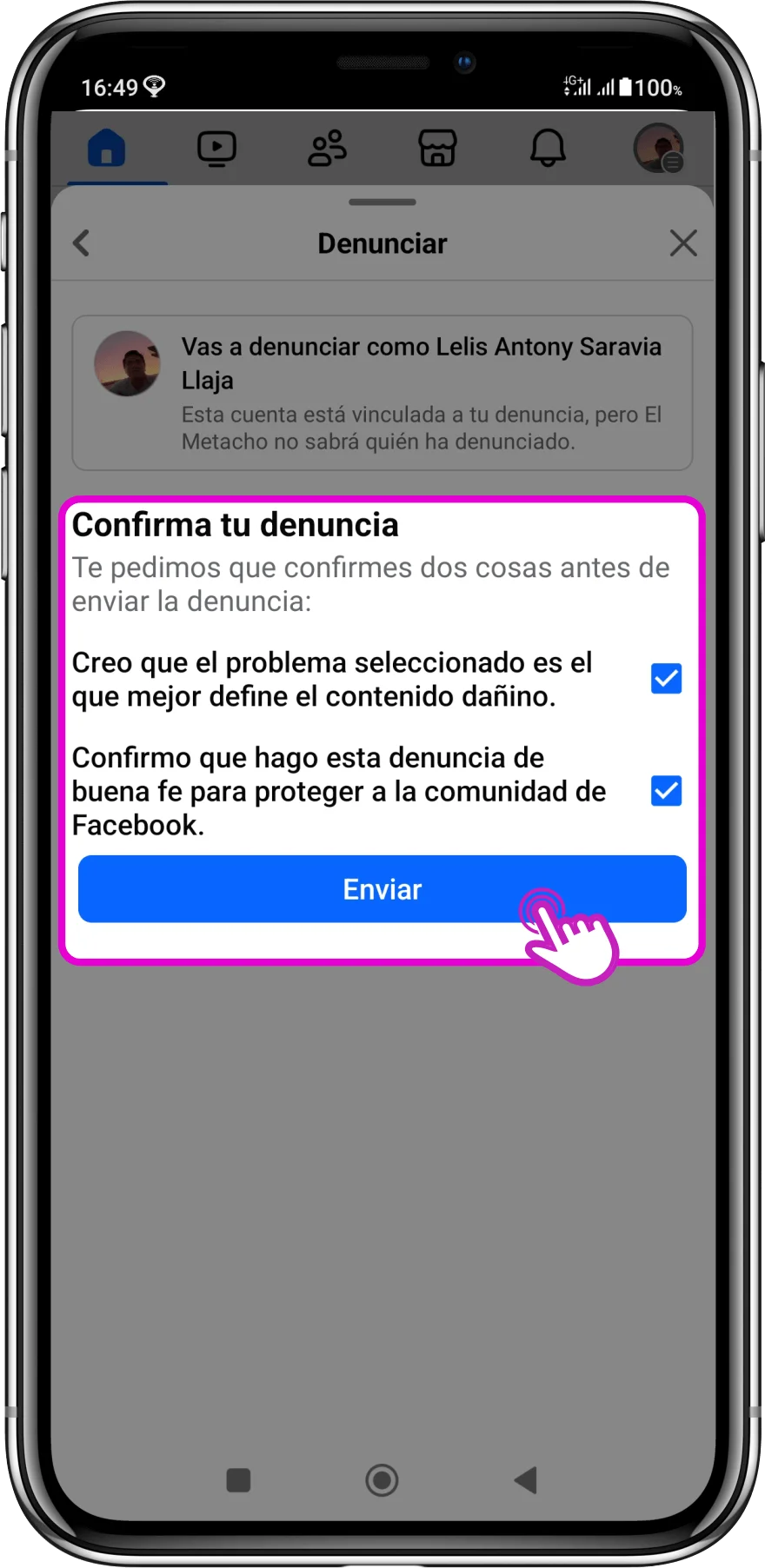Uncheck the good faith confirmation checkbox
Screen dimensions: 765x1568
point(666,791)
